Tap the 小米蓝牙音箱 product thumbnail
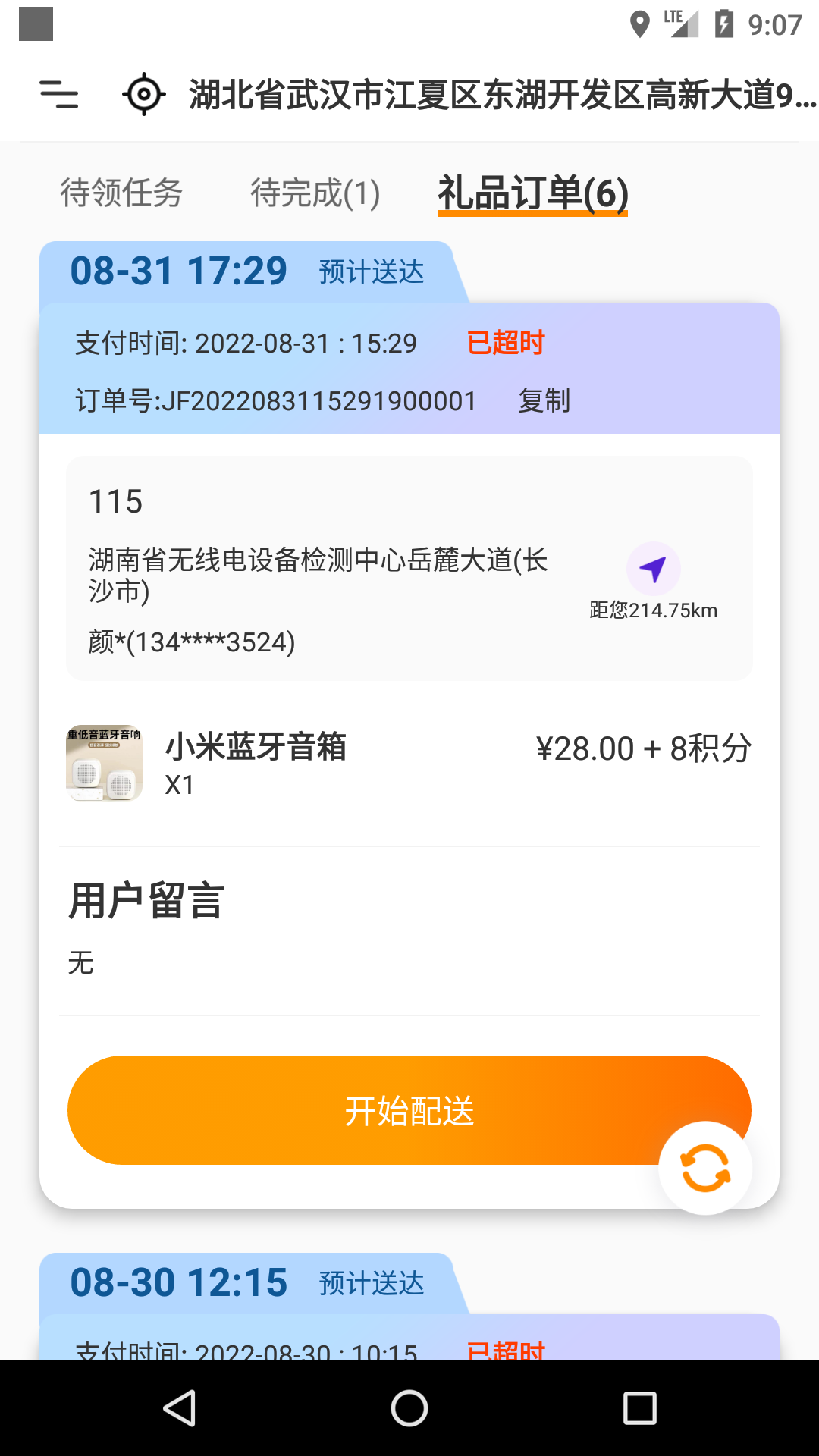819x1456 pixels. click(103, 762)
